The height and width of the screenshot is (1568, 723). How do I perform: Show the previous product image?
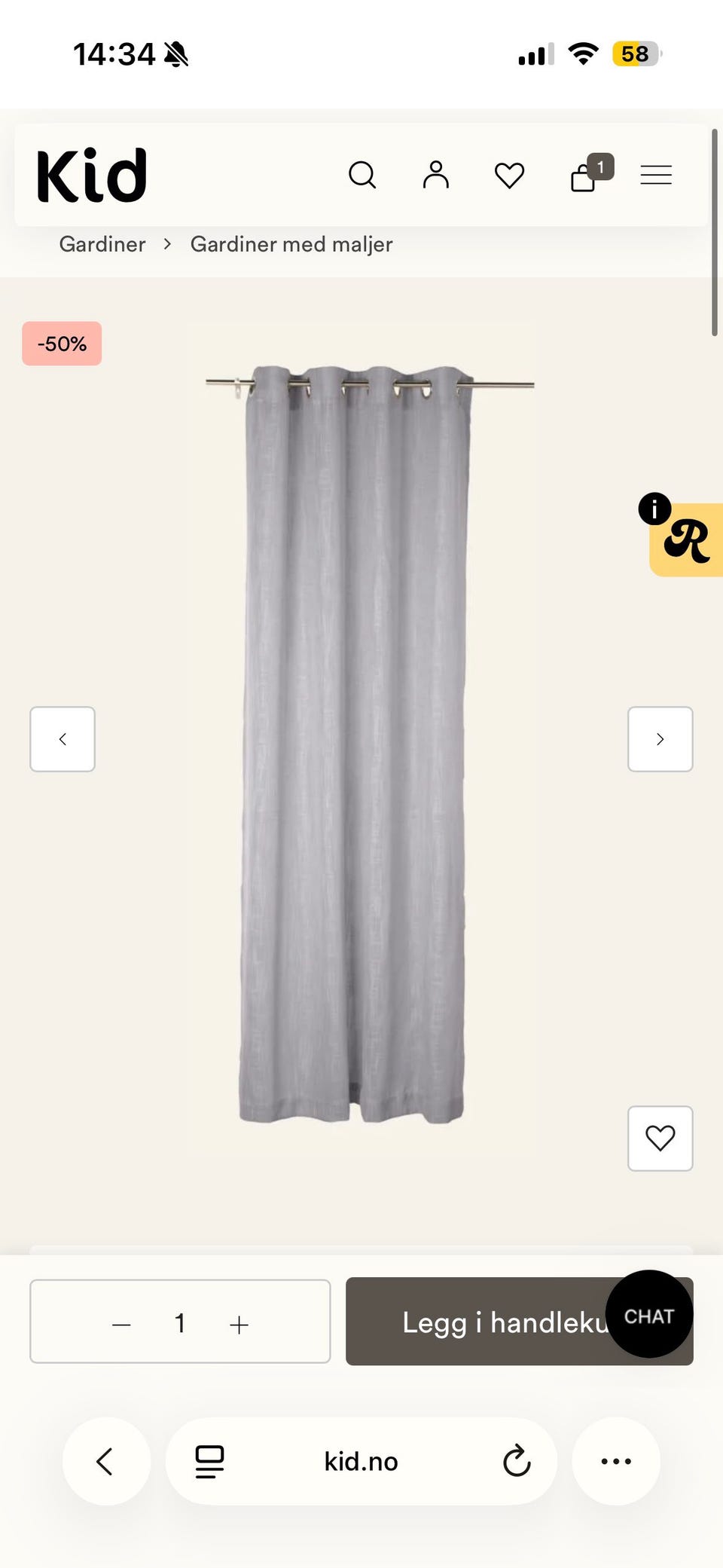(63, 739)
